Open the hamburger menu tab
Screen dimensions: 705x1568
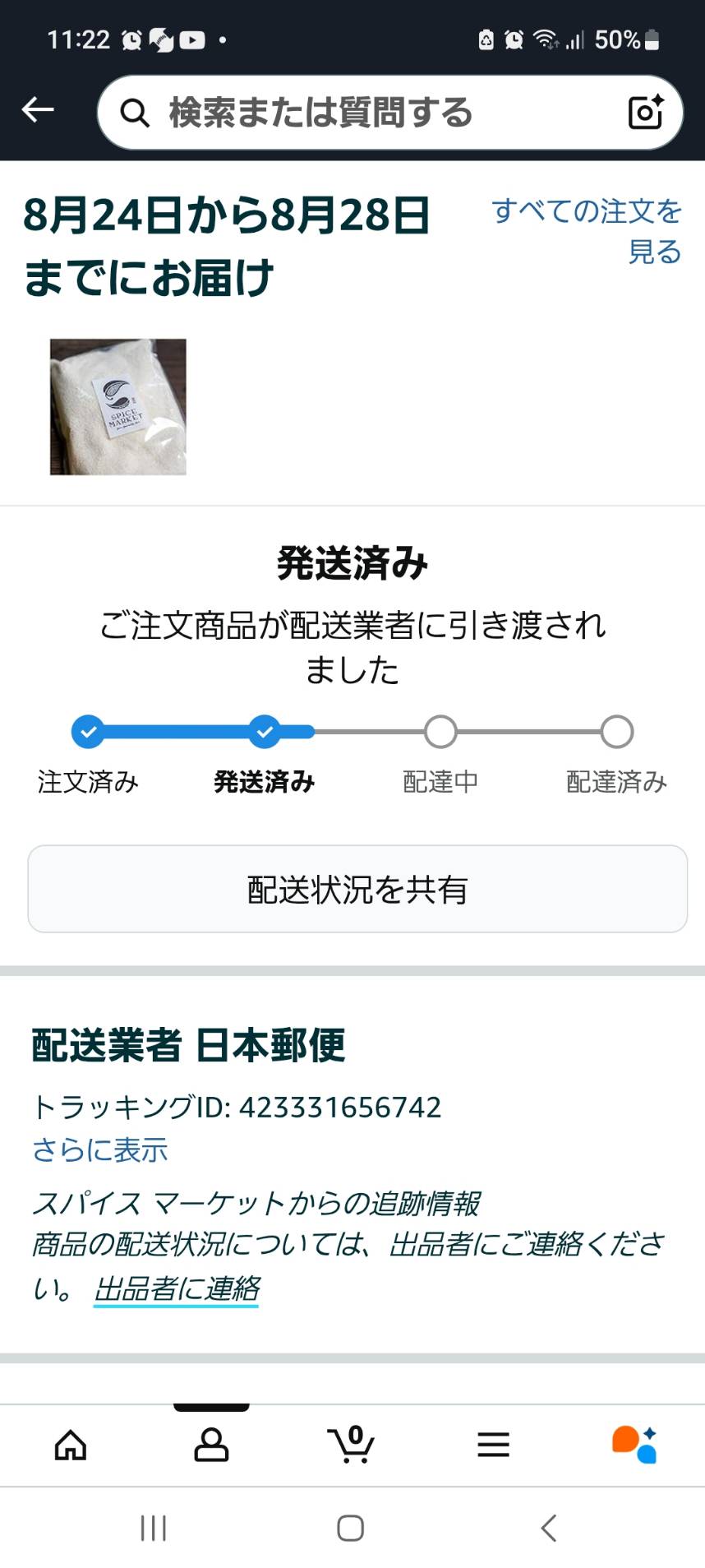click(x=493, y=1445)
